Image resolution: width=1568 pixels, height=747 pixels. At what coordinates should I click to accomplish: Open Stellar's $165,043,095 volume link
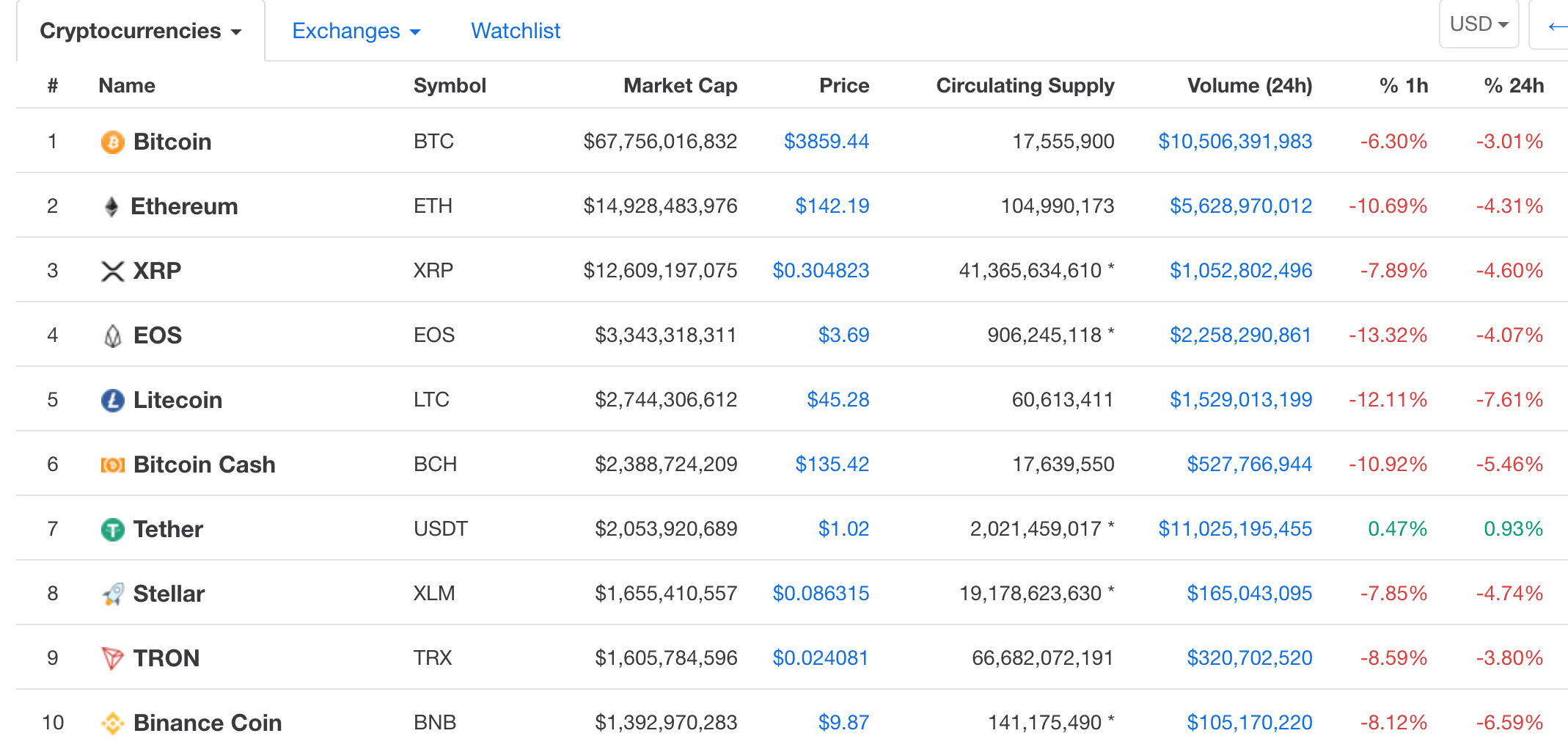point(1249,594)
